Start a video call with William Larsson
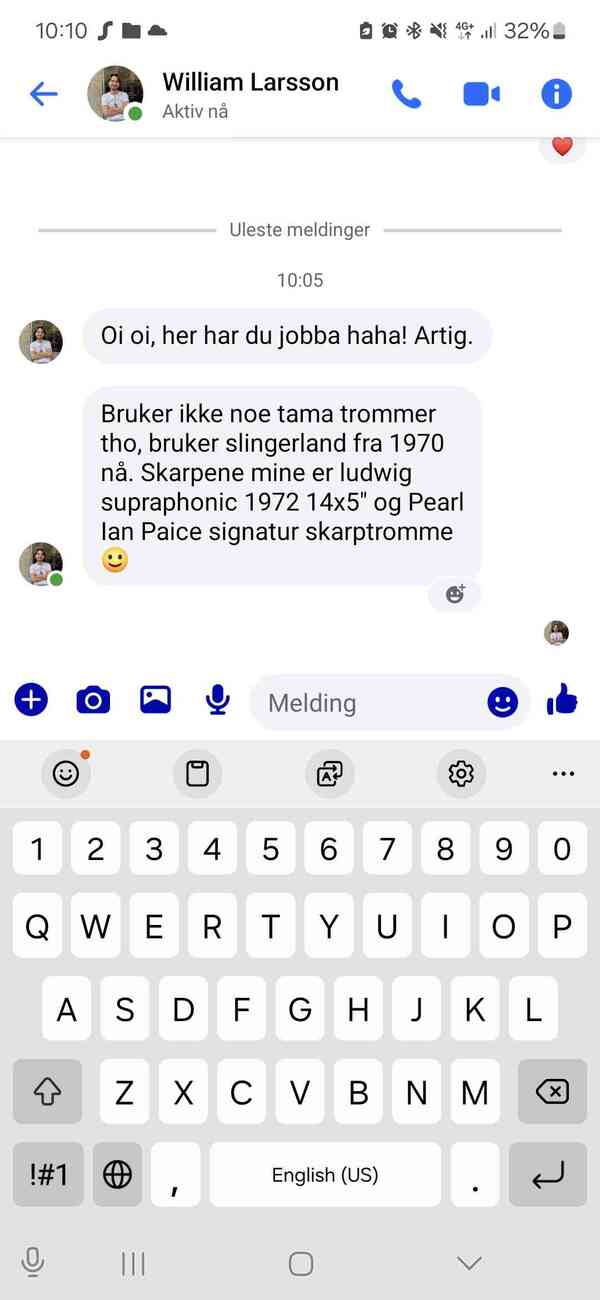This screenshot has width=600, height=1300. [x=481, y=94]
